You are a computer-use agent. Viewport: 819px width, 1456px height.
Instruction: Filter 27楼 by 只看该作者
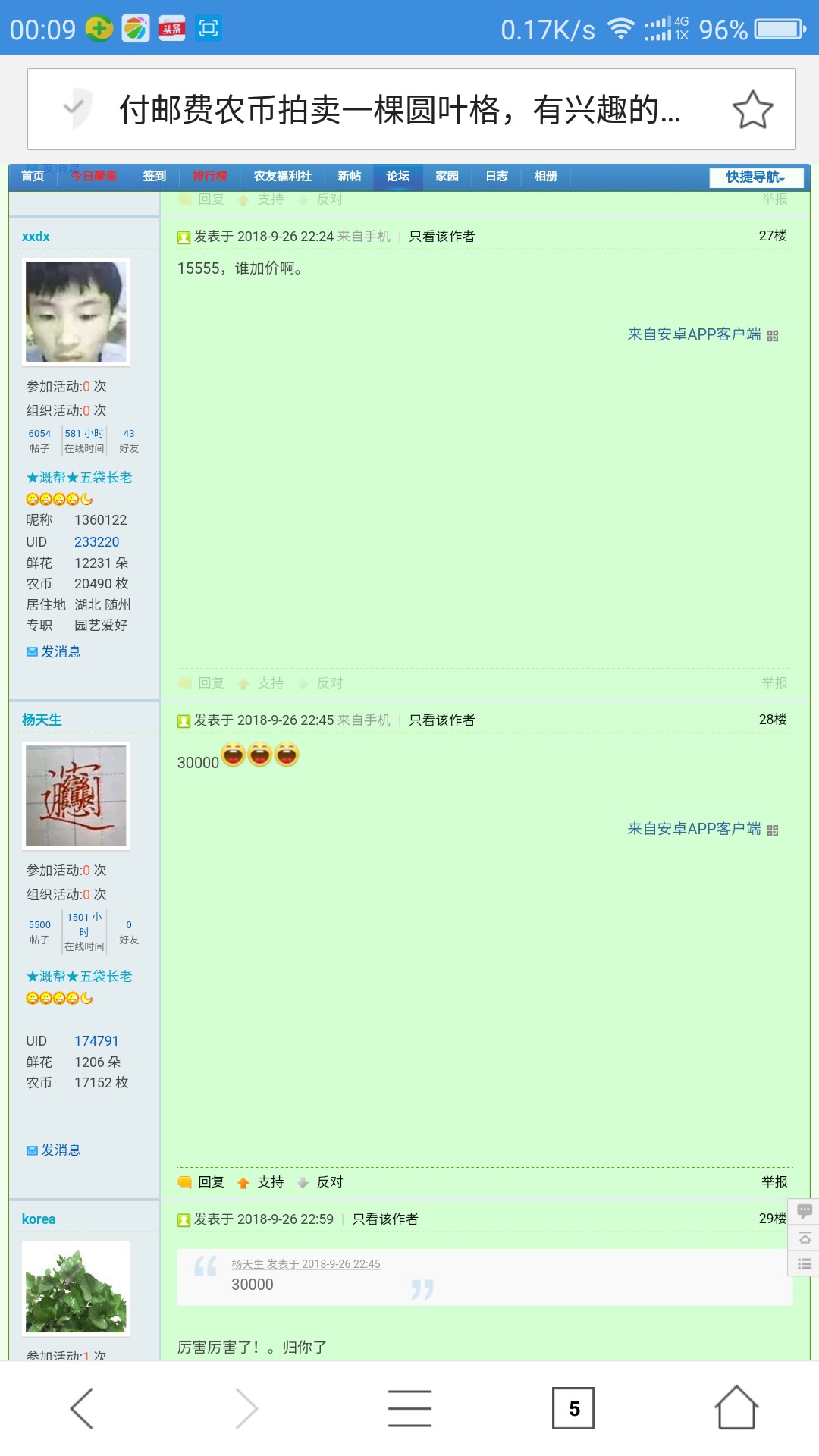pos(441,237)
